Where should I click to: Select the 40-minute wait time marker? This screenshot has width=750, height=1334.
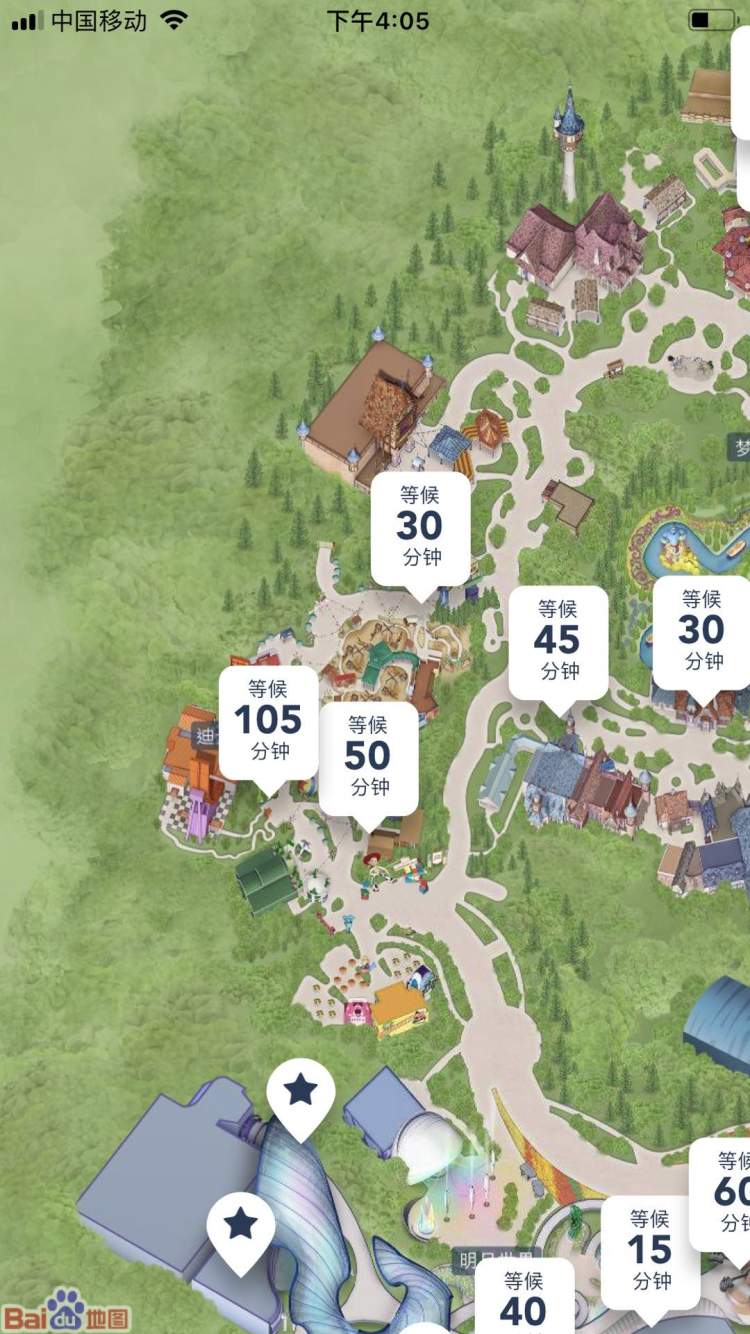tap(523, 1297)
